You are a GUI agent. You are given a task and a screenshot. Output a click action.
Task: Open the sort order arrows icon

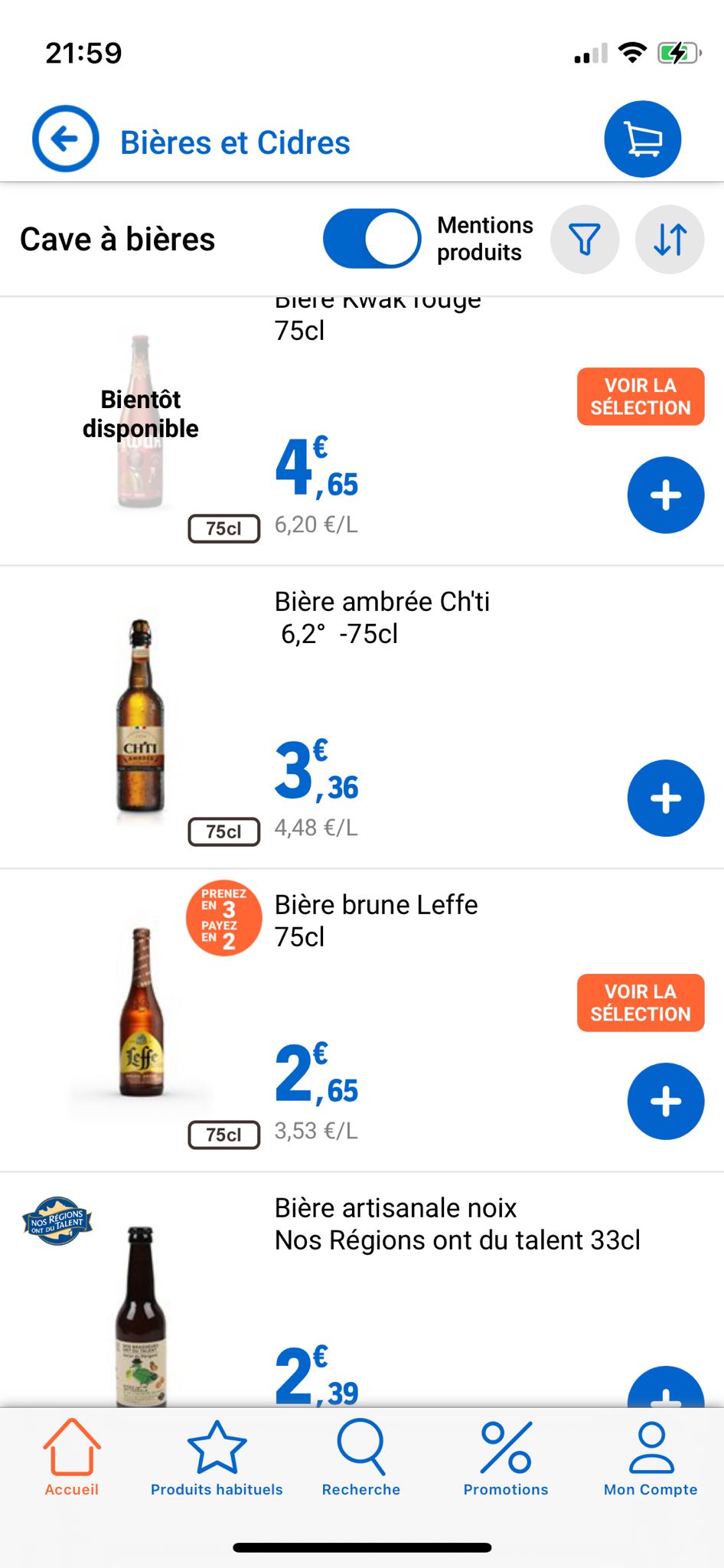pos(670,240)
